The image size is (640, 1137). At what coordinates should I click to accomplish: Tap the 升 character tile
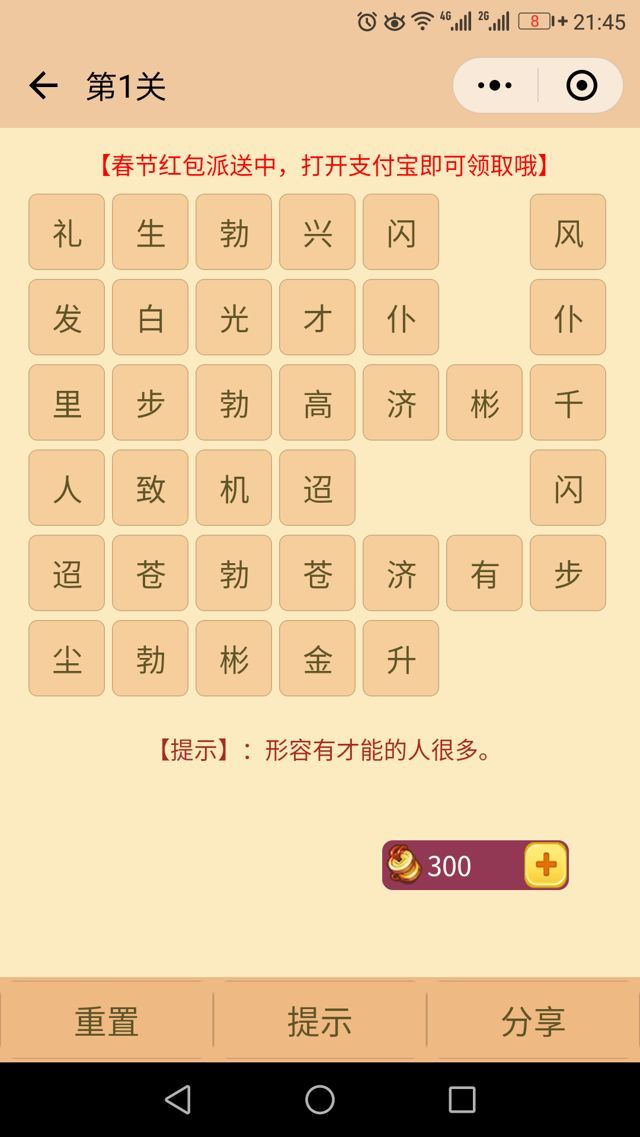401,658
